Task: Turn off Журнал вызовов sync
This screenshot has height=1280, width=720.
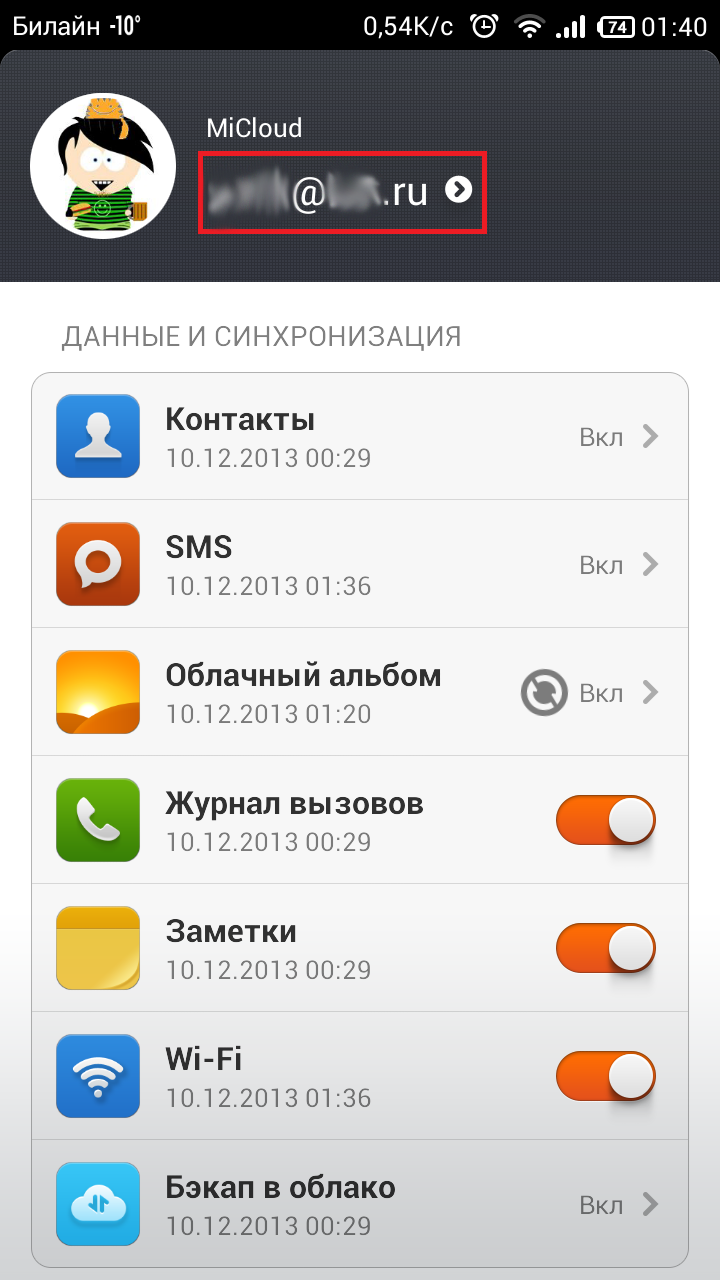Action: pos(606,820)
